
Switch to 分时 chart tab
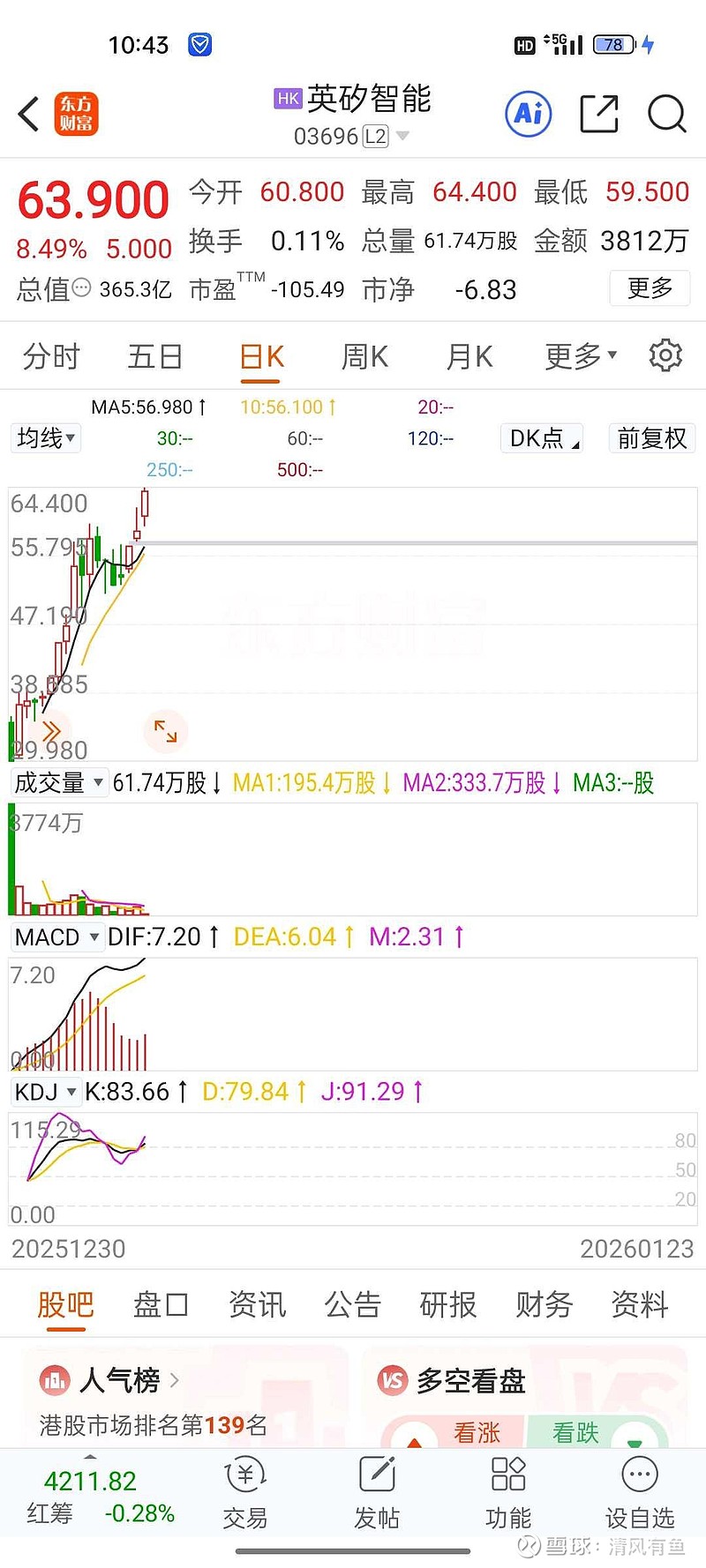pyautogui.click(x=51, y=357)
